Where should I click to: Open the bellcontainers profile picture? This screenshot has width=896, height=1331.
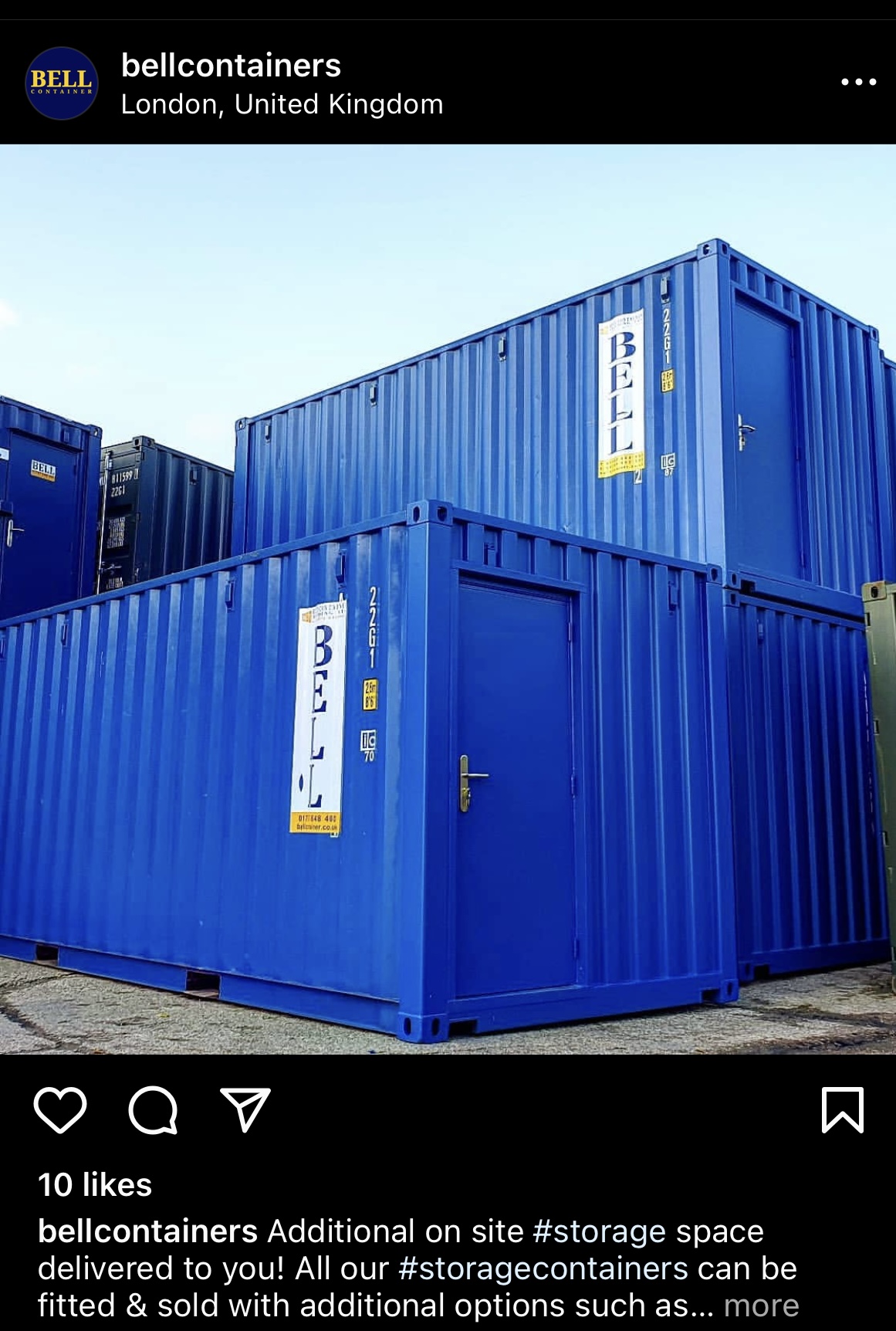pyautogui.click(x=62, y=83)
